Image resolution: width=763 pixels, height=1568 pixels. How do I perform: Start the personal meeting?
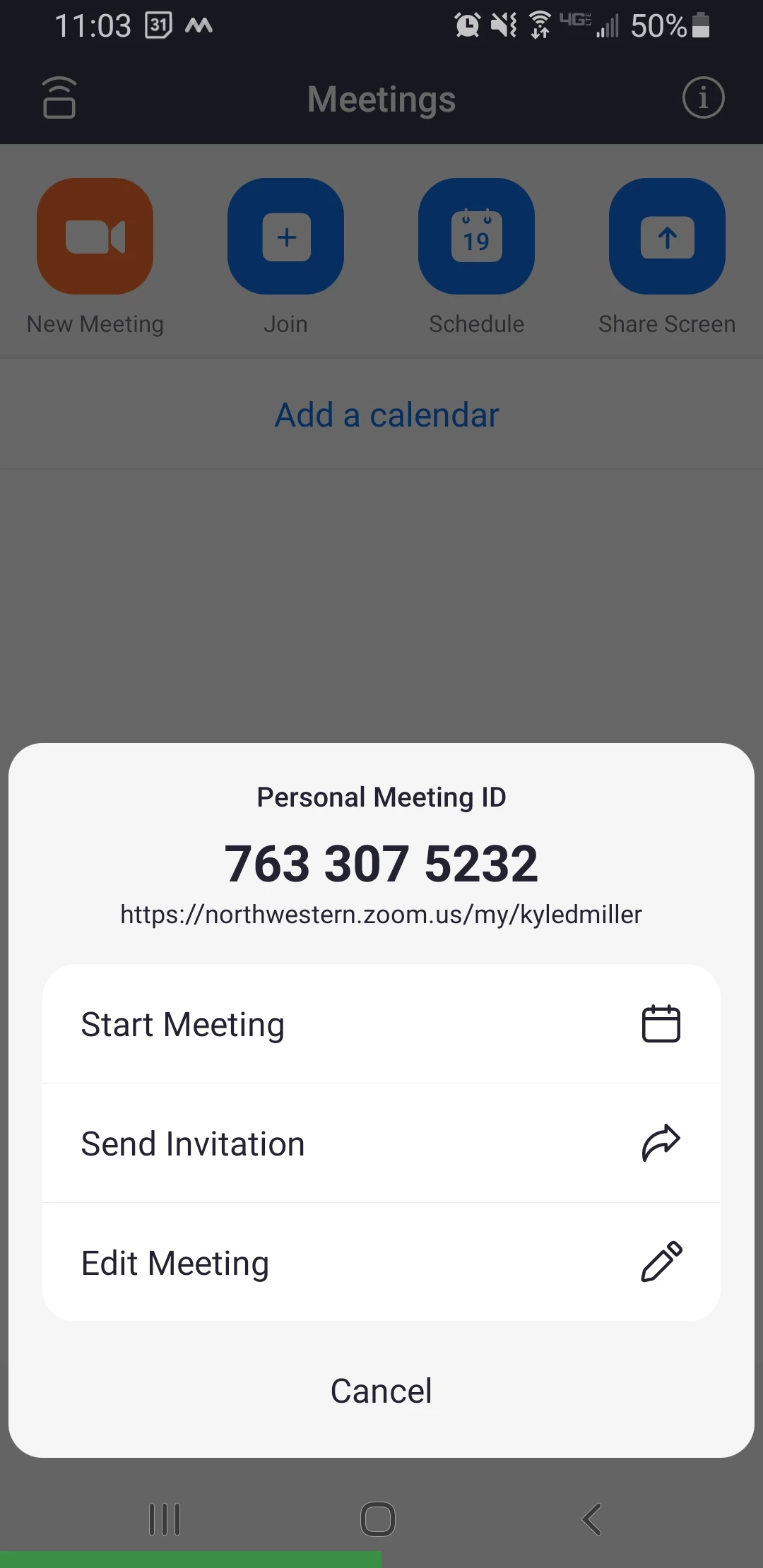pyautogui.click(x=381, y=1024)
